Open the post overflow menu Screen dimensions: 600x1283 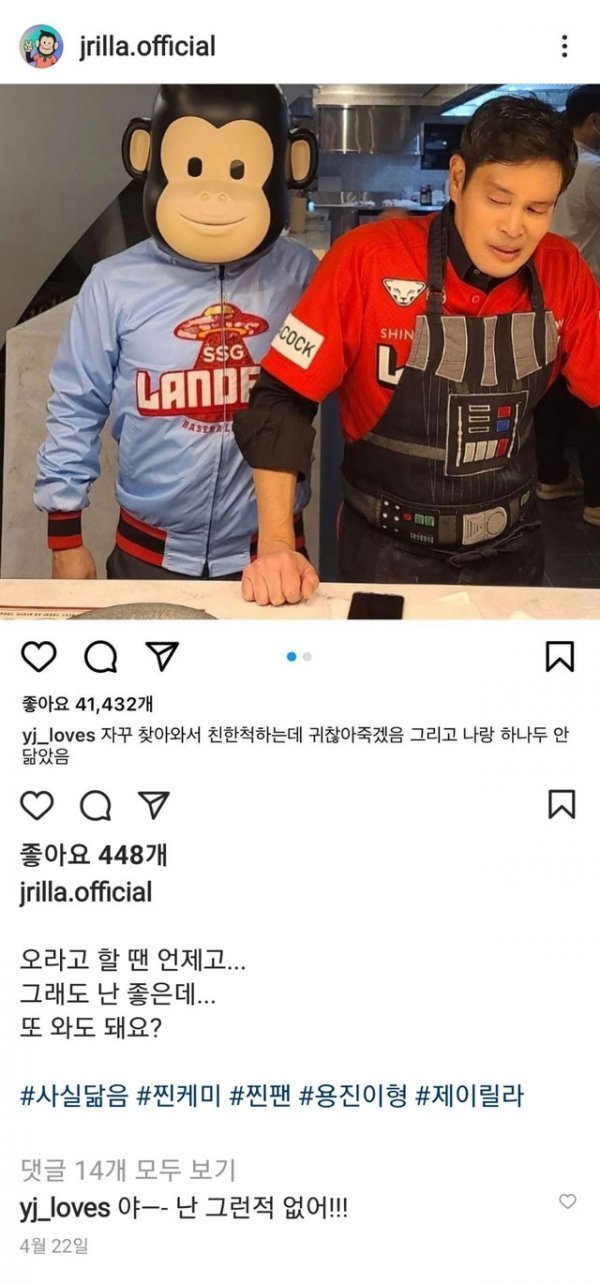(x=565, y=46)
